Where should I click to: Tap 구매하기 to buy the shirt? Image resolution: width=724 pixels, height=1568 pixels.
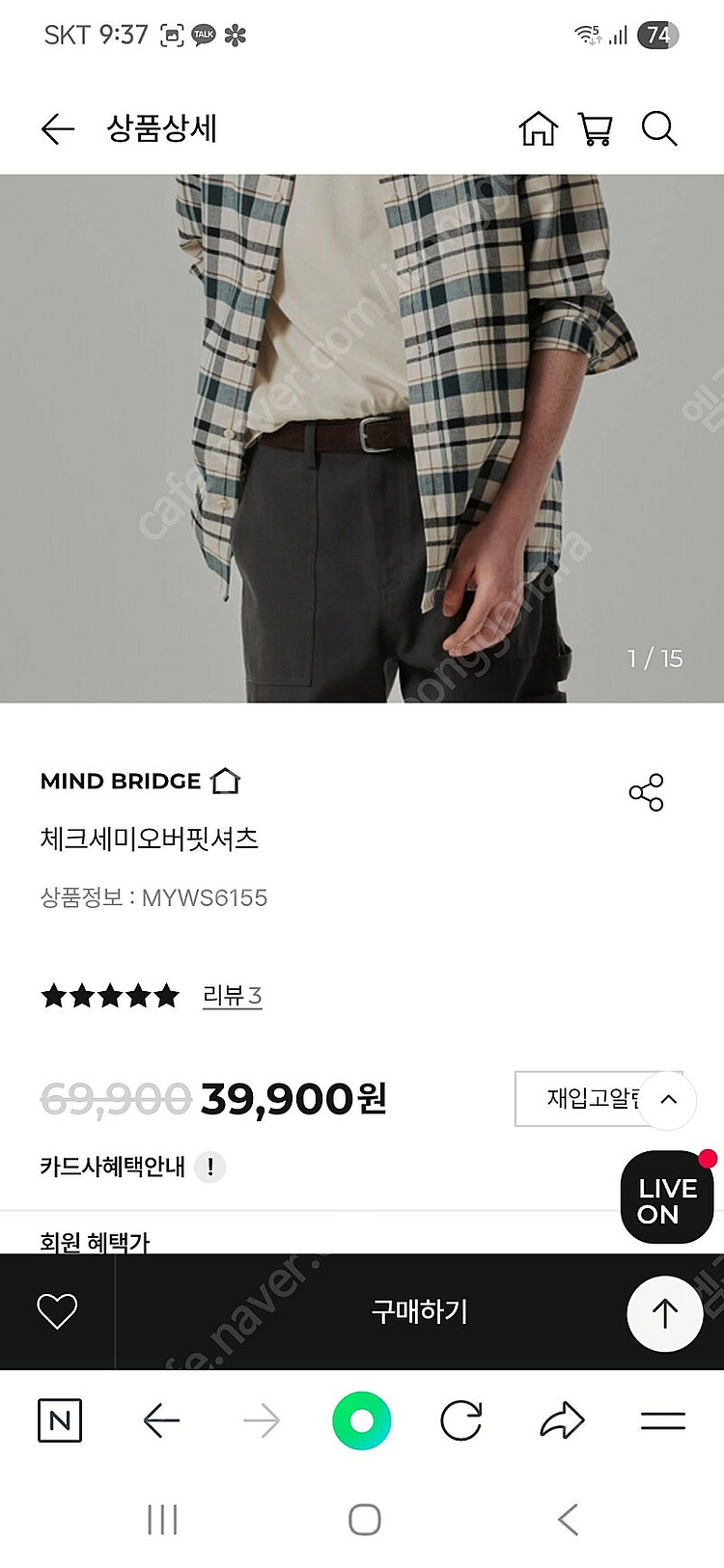pos(419,1310)
